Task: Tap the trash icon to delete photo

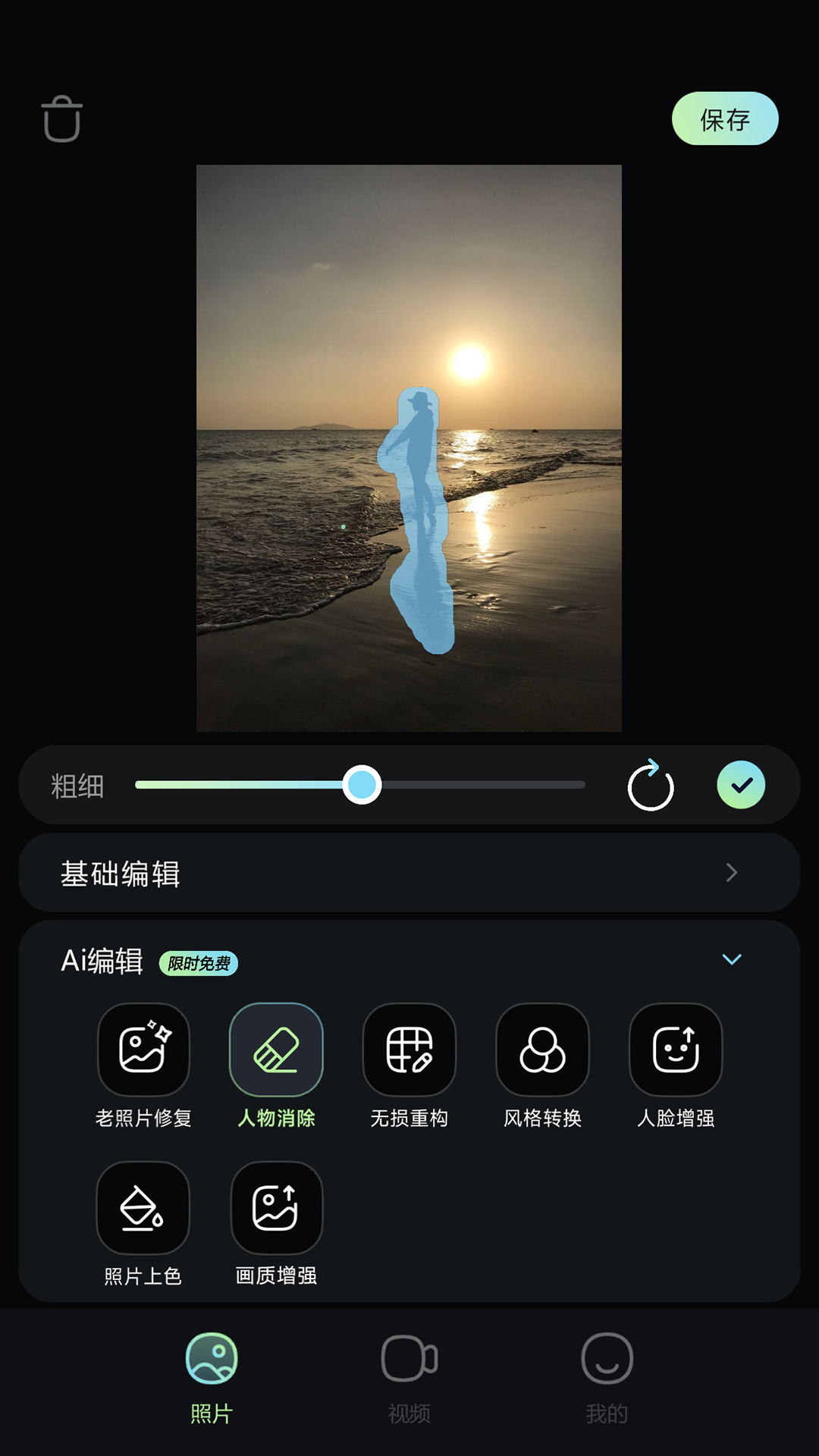Action: [61, 119]
